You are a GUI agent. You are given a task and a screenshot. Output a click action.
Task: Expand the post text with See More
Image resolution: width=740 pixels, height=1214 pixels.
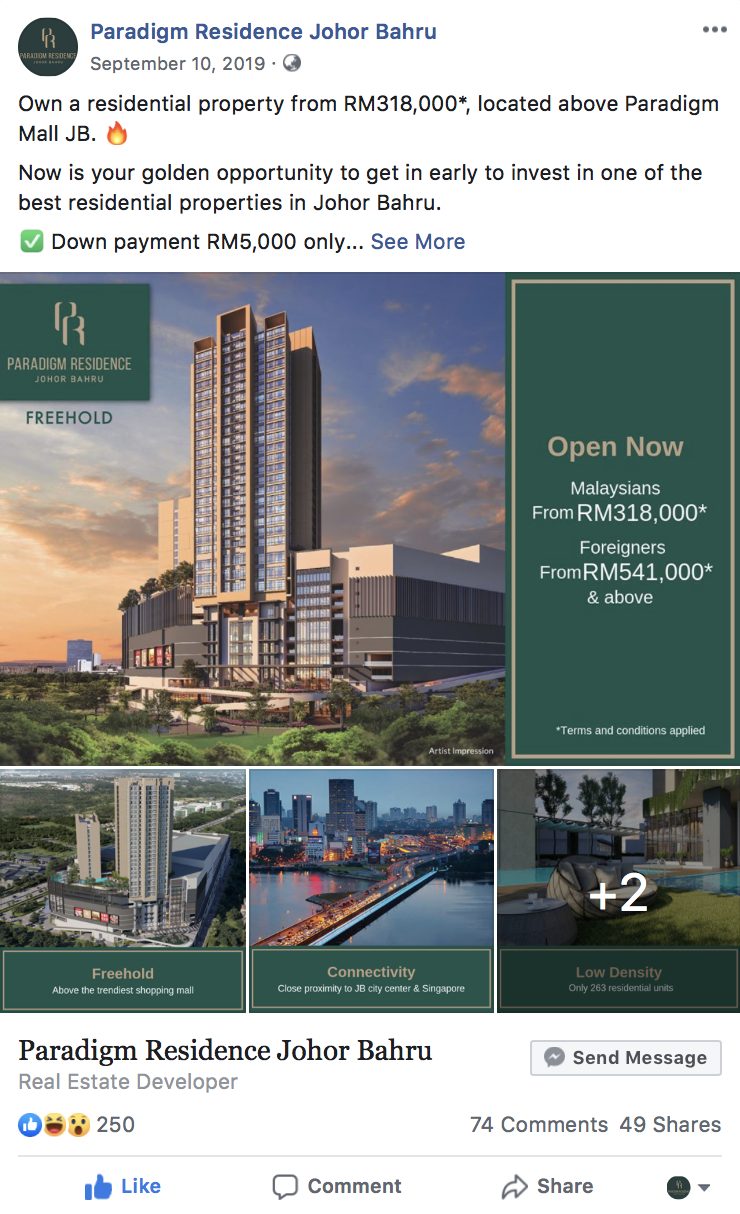tap(417, 241)
